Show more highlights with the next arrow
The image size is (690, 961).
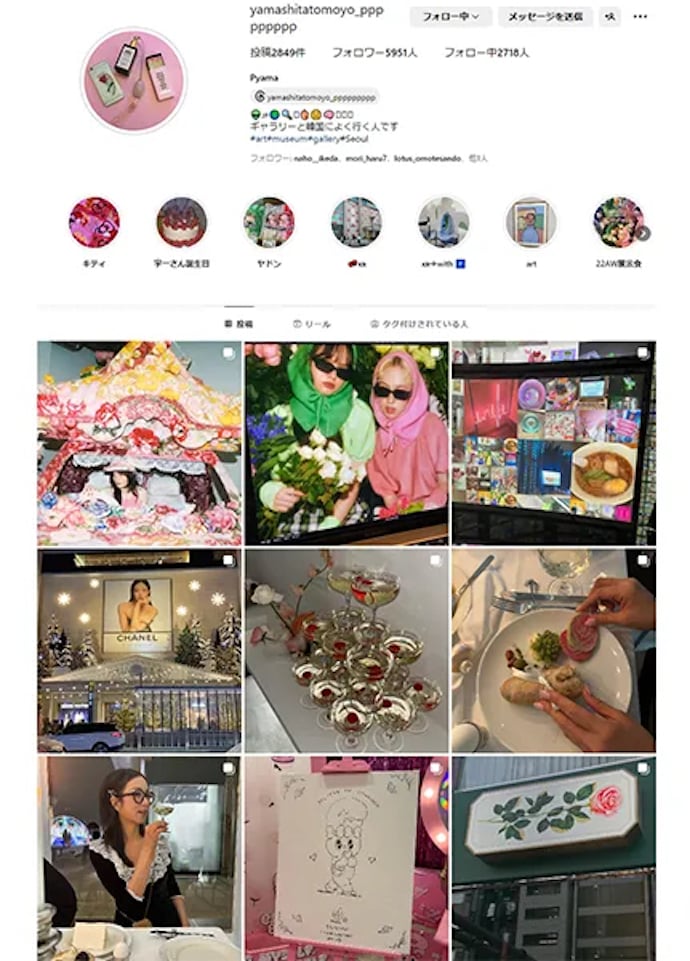click(644, 233)
